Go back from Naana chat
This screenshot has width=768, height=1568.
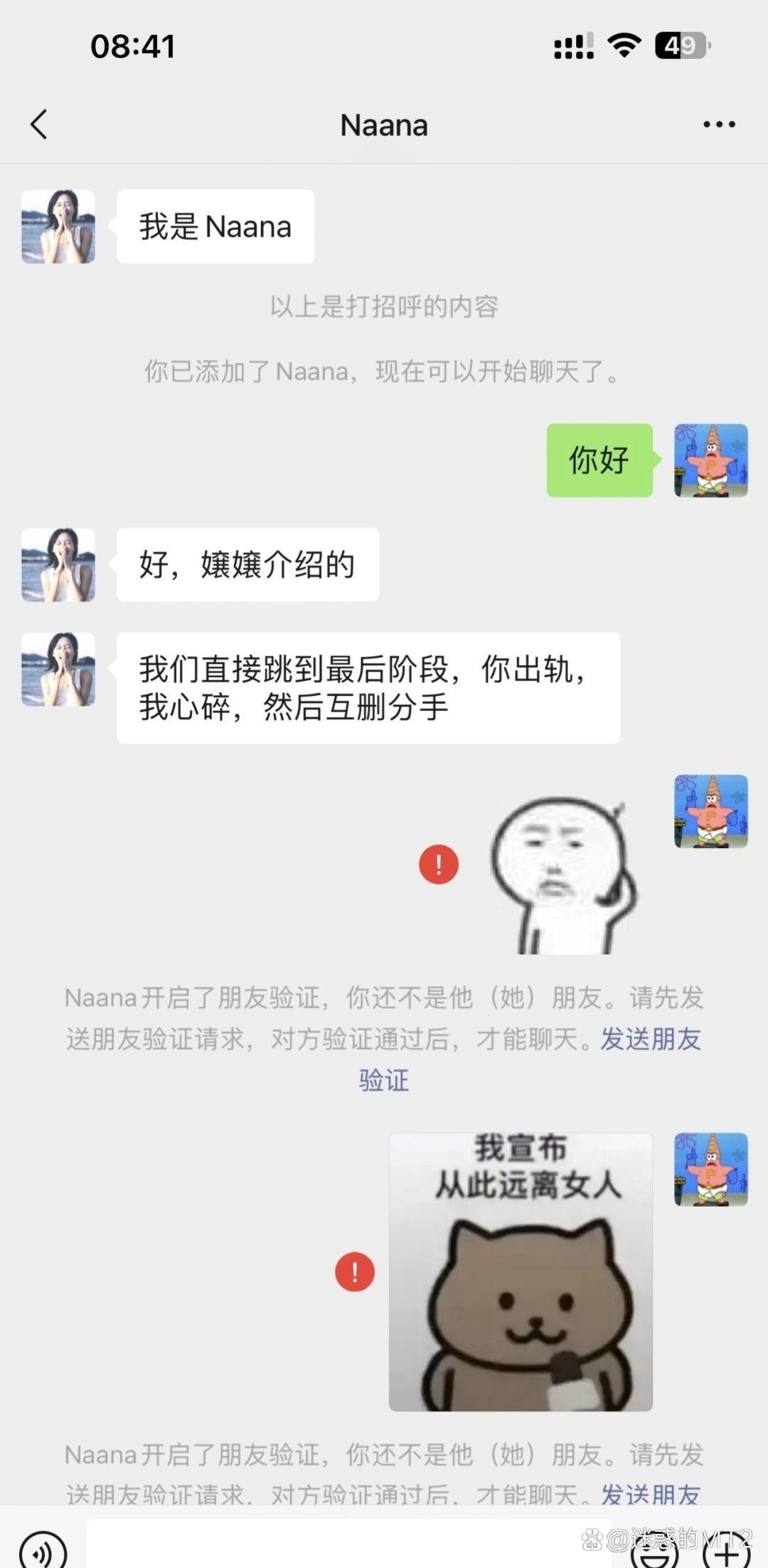click(x=39, y=125)
